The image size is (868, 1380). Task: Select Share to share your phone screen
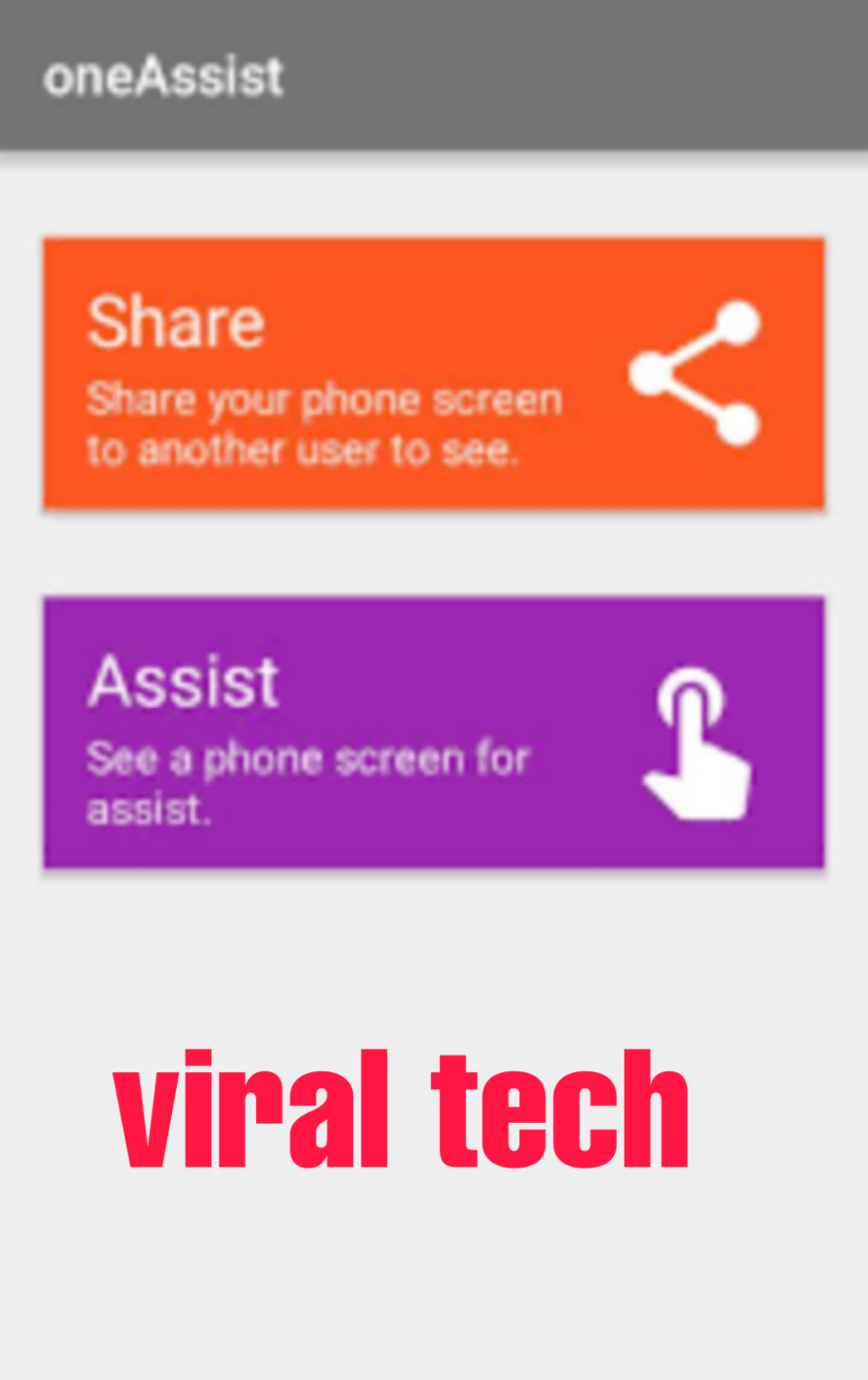[x=434, y=373]
